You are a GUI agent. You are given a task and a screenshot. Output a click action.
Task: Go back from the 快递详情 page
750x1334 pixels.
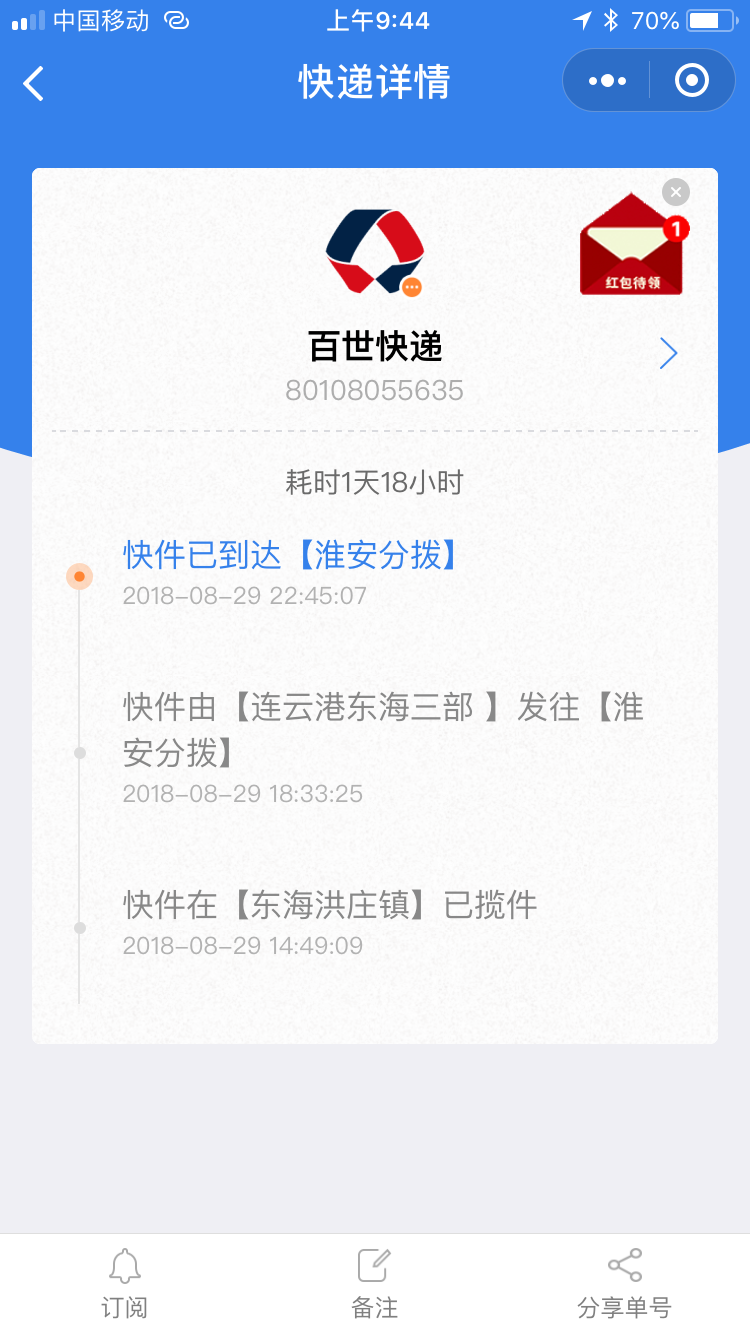(x=34, y=83)
